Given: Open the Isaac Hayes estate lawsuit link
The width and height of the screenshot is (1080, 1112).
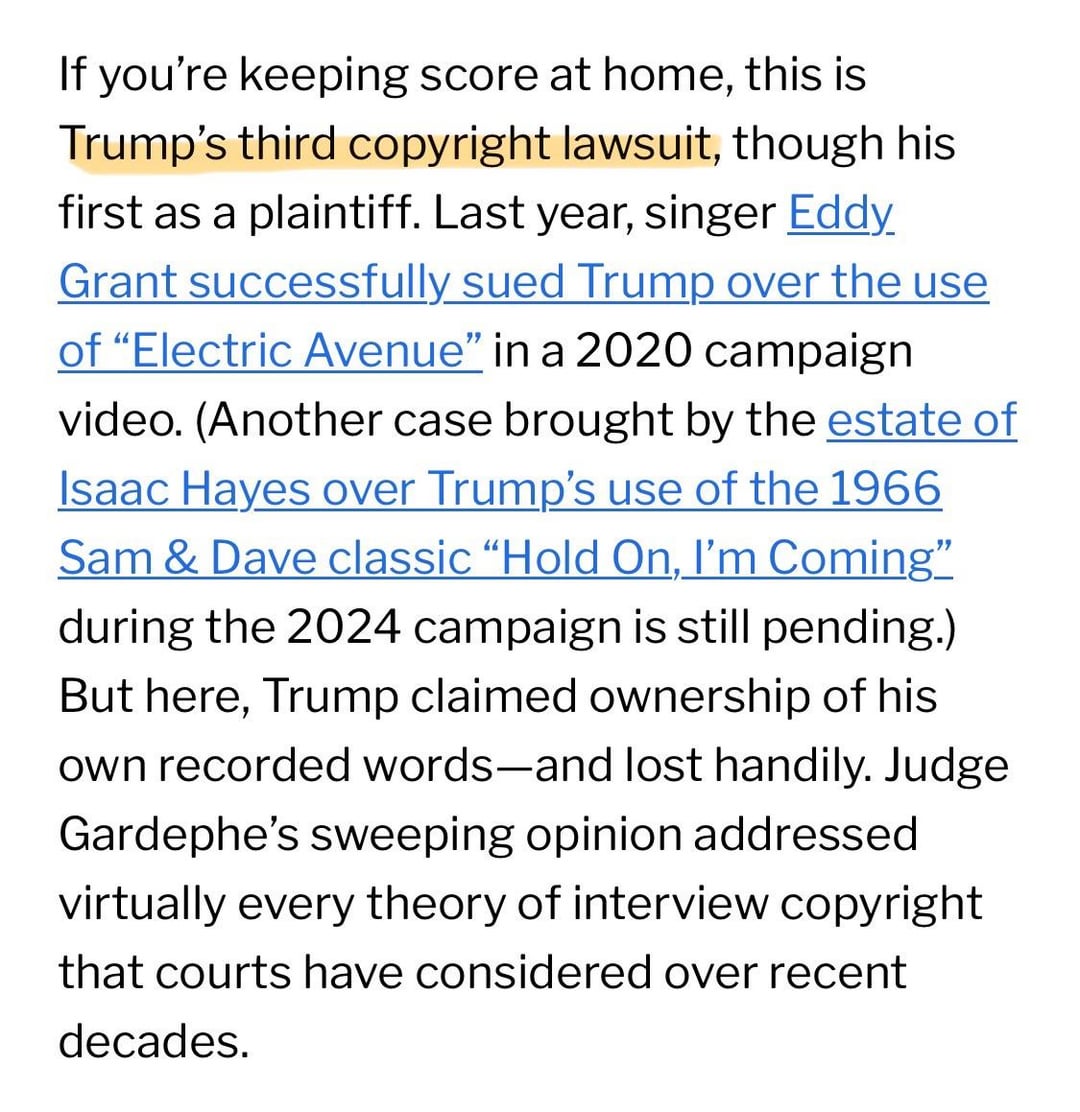Looking at the screenshot, I should click(499, 489).
